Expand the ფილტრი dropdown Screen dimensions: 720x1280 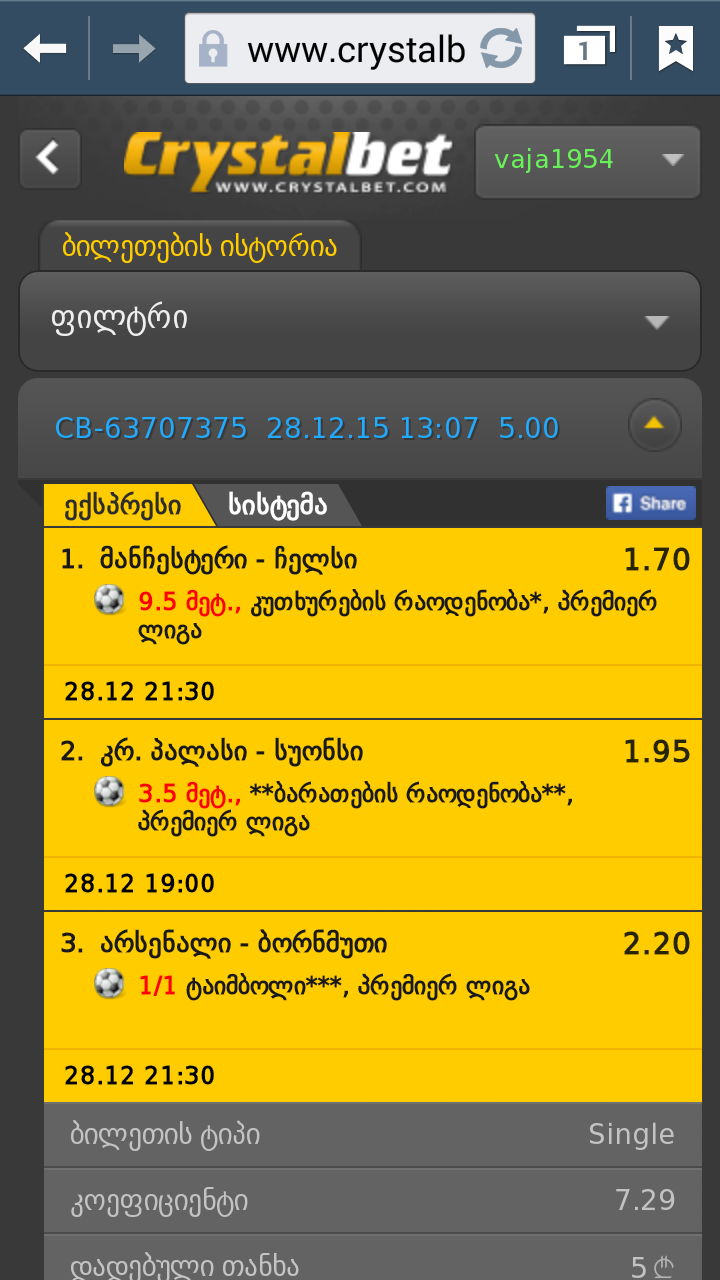tap(360, 321)
